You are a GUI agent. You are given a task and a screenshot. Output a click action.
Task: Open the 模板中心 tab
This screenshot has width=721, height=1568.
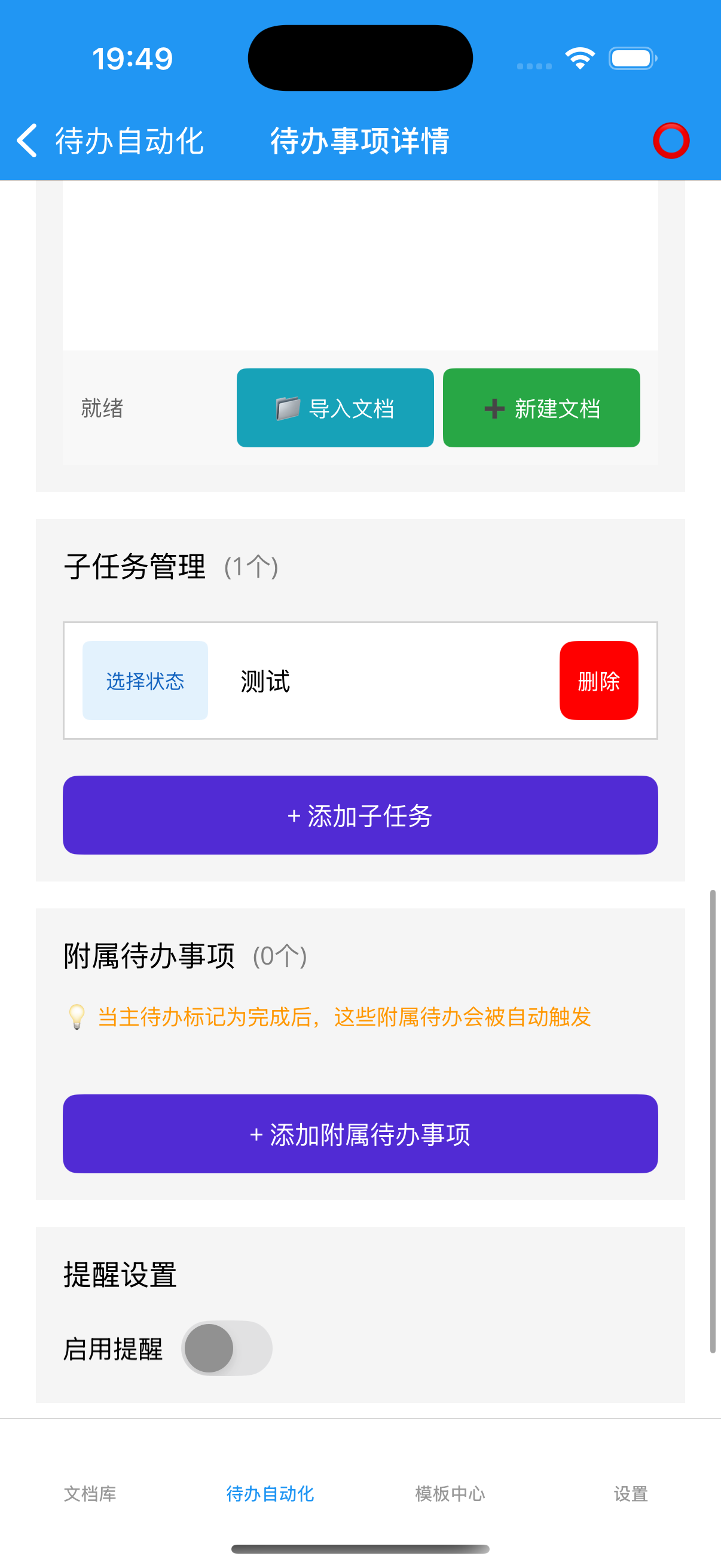coord(449,1493)
